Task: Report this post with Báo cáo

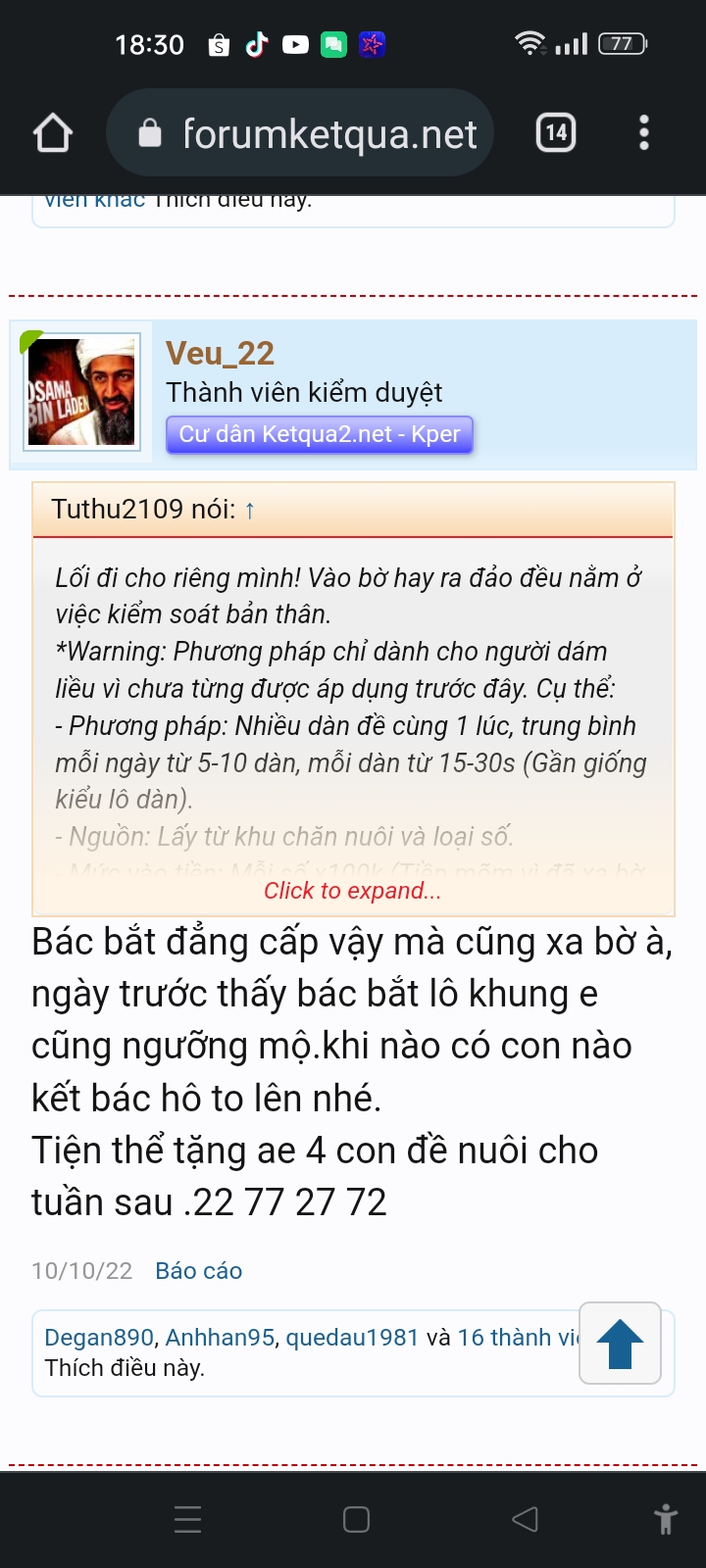Action: [198, 1271]
